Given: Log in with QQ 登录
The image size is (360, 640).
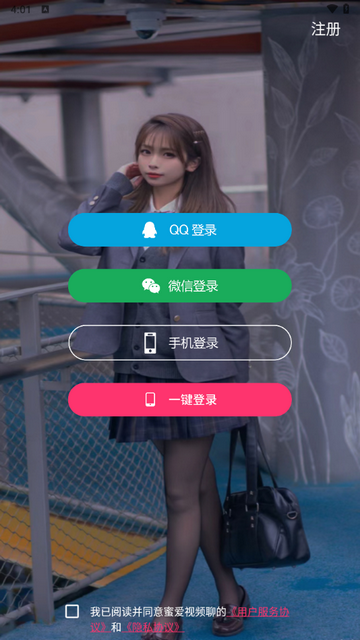Looking at the screenshot, I should tap(180, 230).
